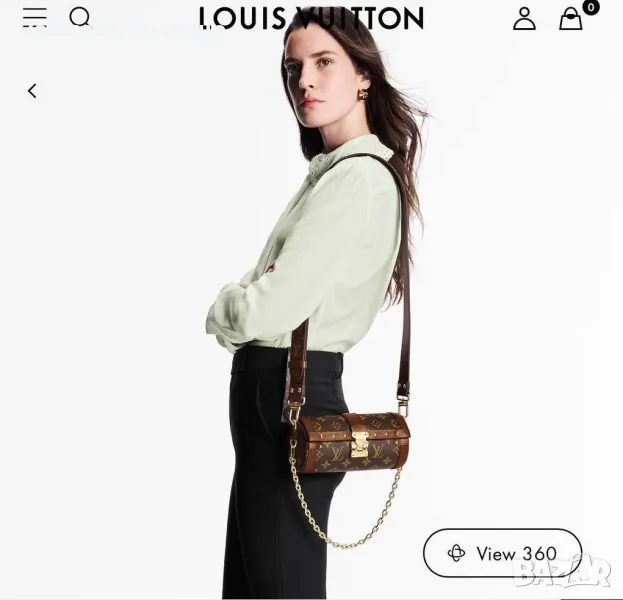Open the search icon
Image resolution: width=623 pixels, height=600 pixels.
[80, 17]
